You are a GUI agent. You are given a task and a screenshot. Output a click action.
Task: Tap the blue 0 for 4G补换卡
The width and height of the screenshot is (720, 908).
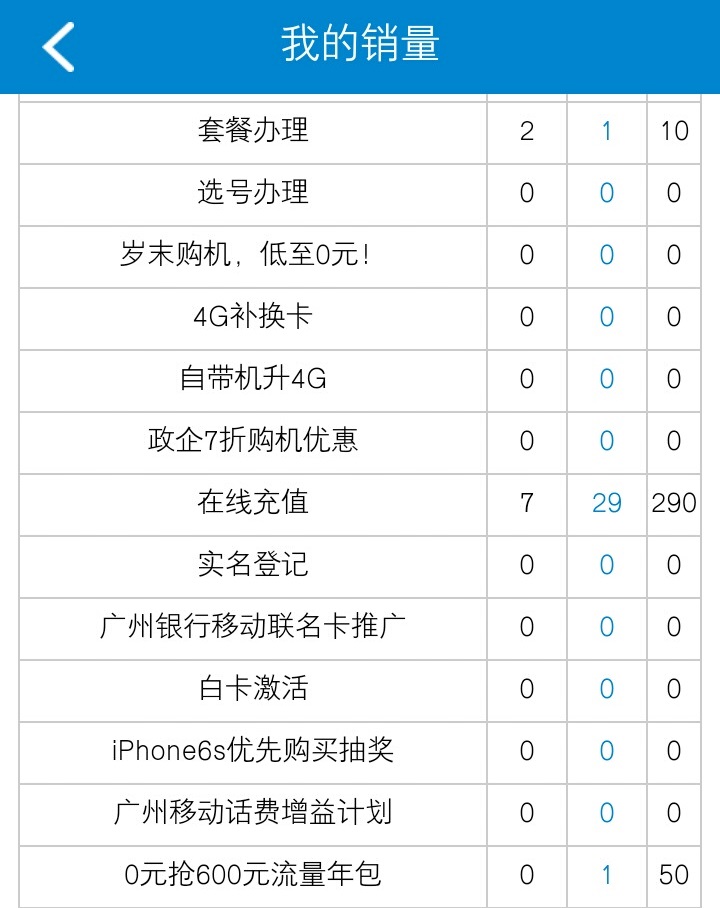click(x=606, y=317)
